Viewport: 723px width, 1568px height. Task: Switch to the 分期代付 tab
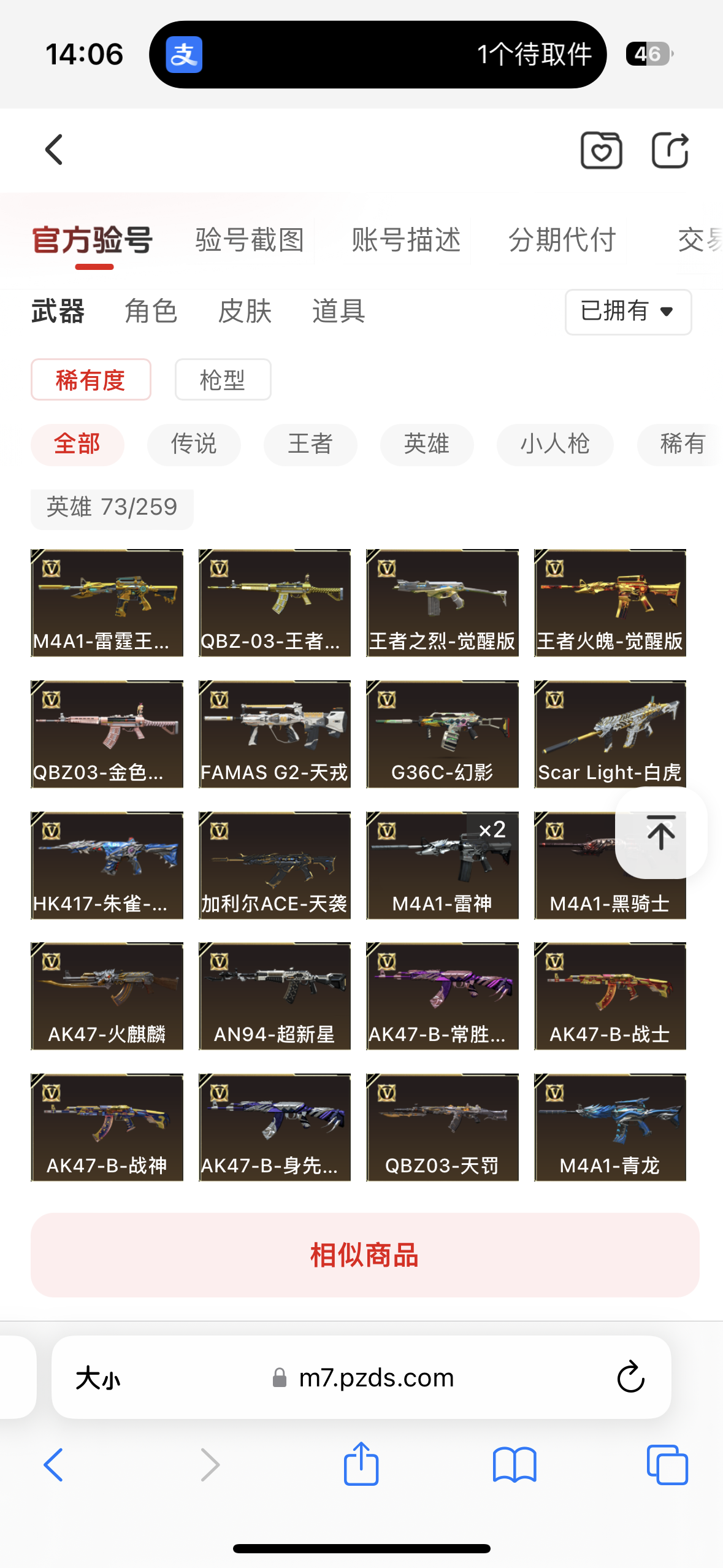[562, 240]
